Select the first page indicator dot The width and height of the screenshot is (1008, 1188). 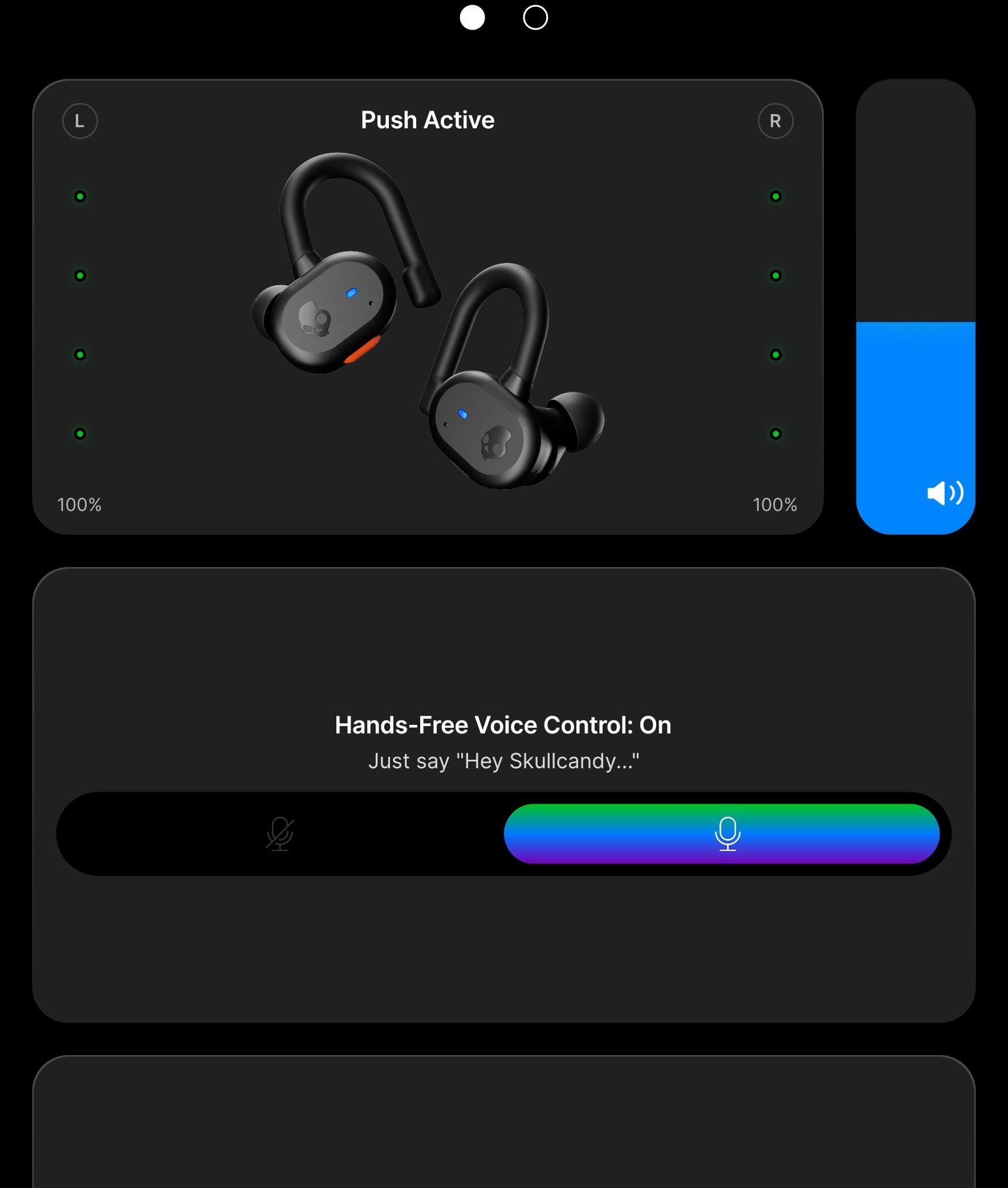coord(472,17)
